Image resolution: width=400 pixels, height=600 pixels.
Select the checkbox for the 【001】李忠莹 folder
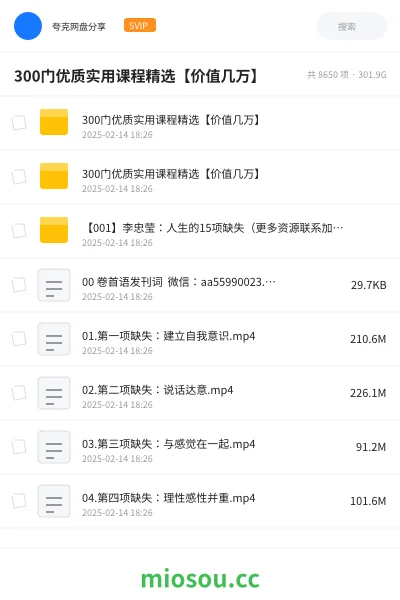19,231
